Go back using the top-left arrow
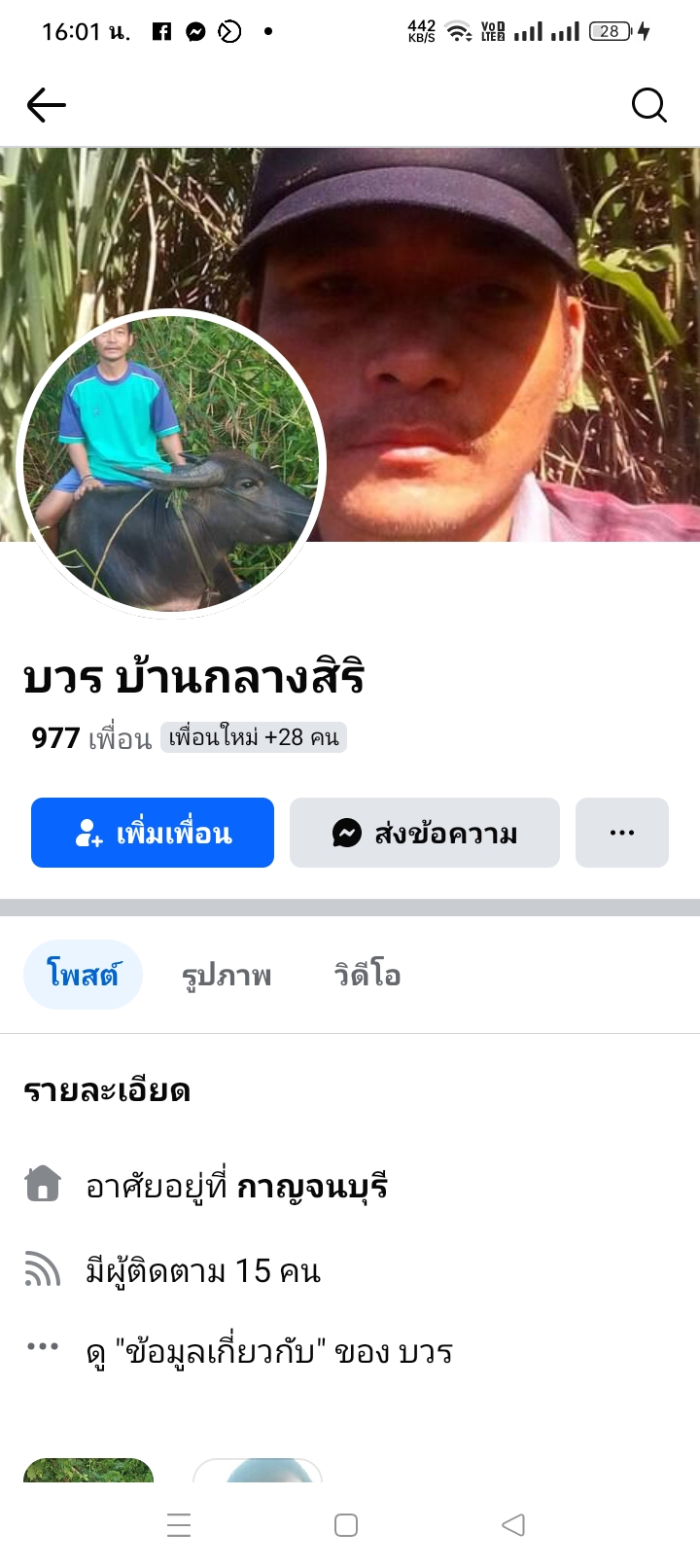The image size is (700, 1568). point(46,105)
